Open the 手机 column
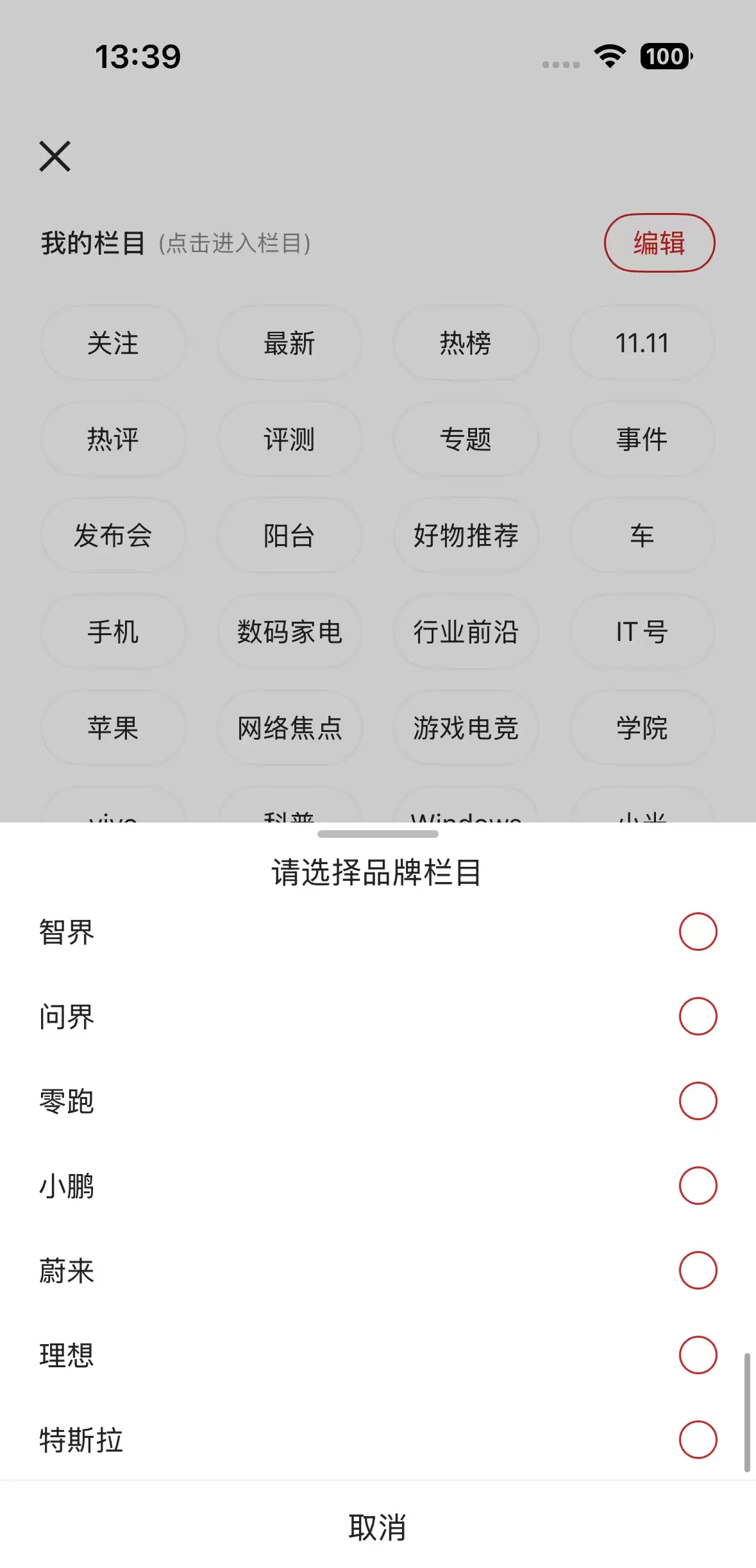 tap(112, 633)
